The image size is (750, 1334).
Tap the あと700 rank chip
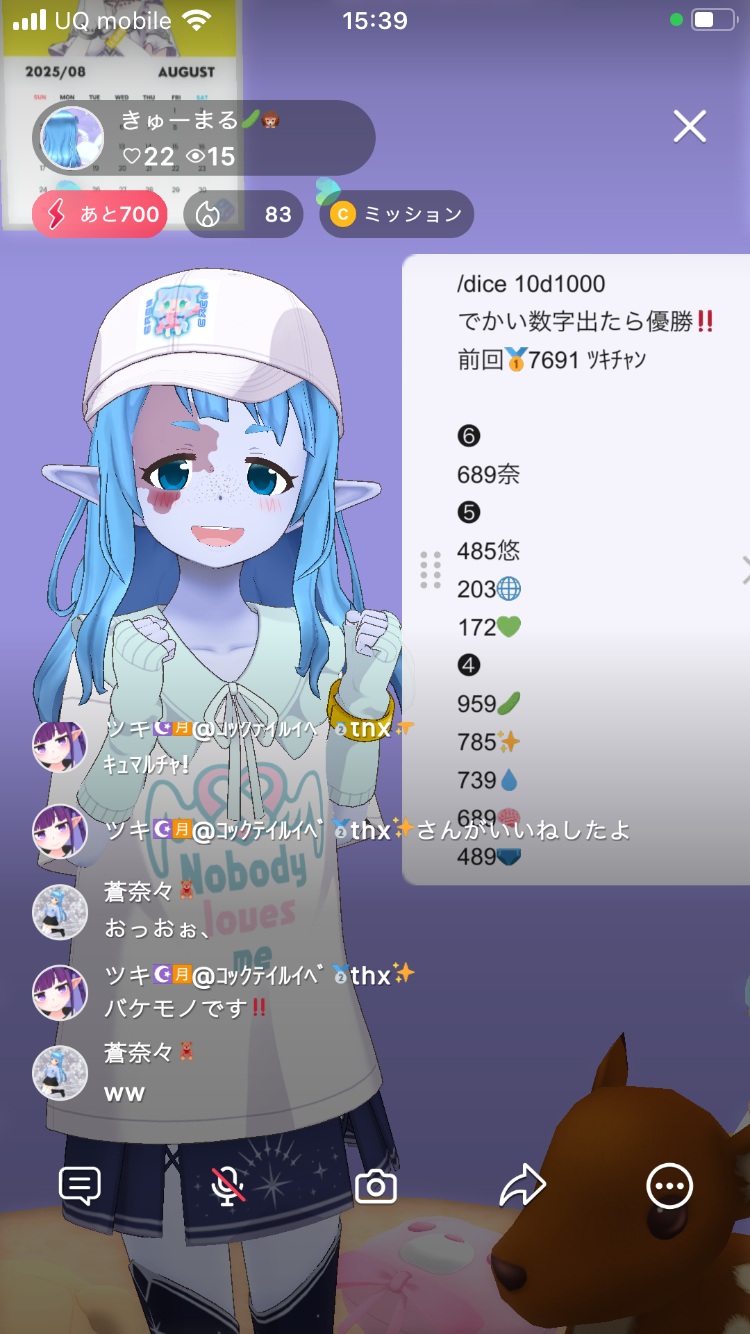[x=99, y=214]
